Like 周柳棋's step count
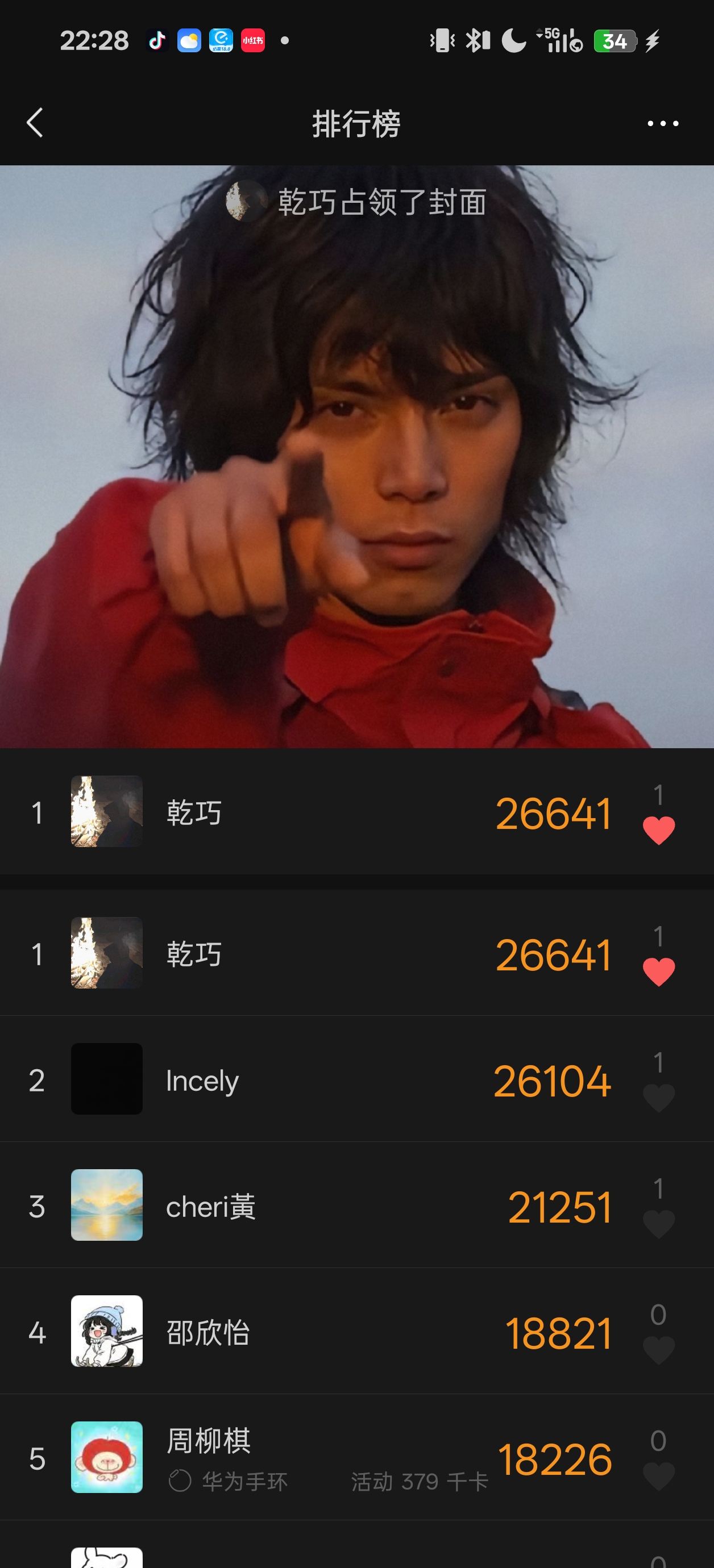 click(x=658, y=1475)
